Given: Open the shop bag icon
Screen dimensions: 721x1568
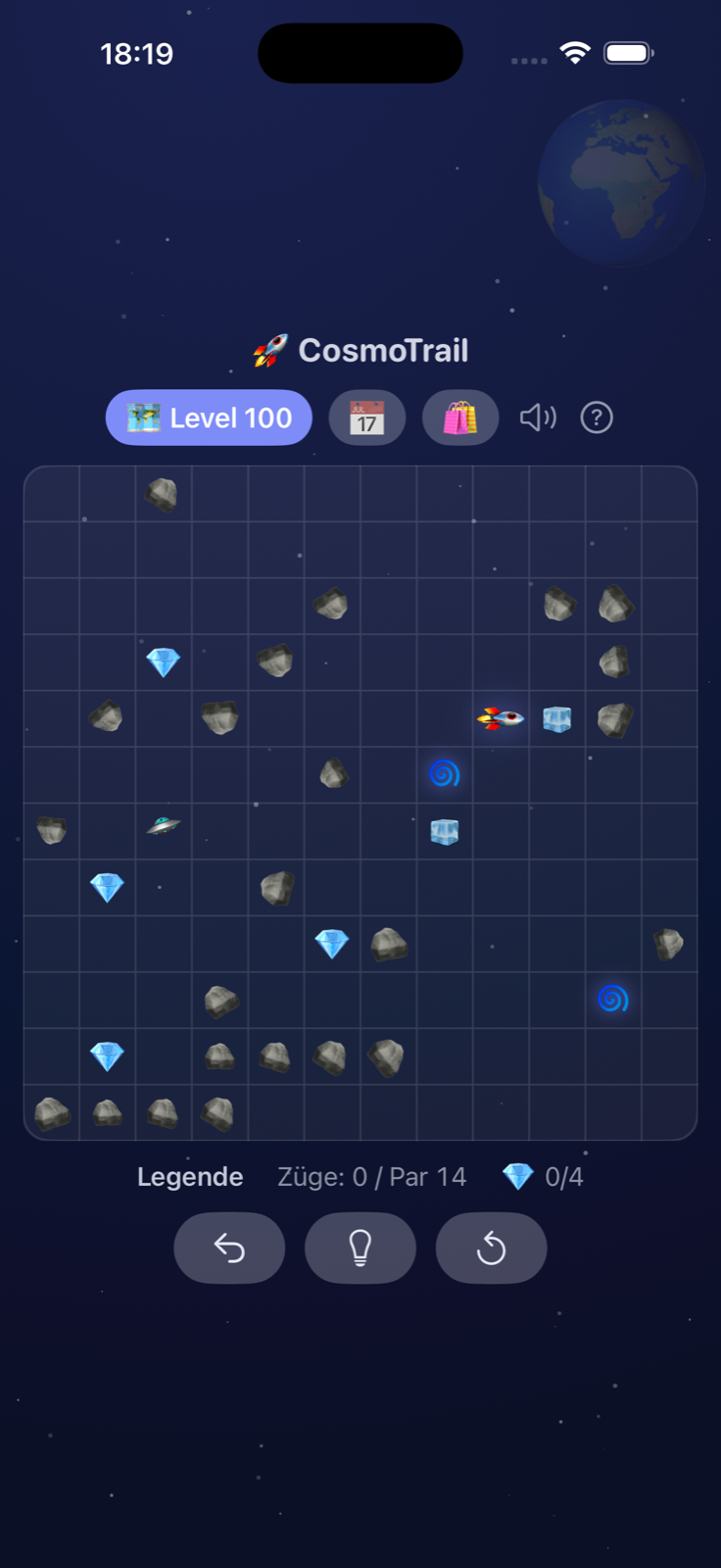Looking at the screenshot, I should tap(460, 417).
